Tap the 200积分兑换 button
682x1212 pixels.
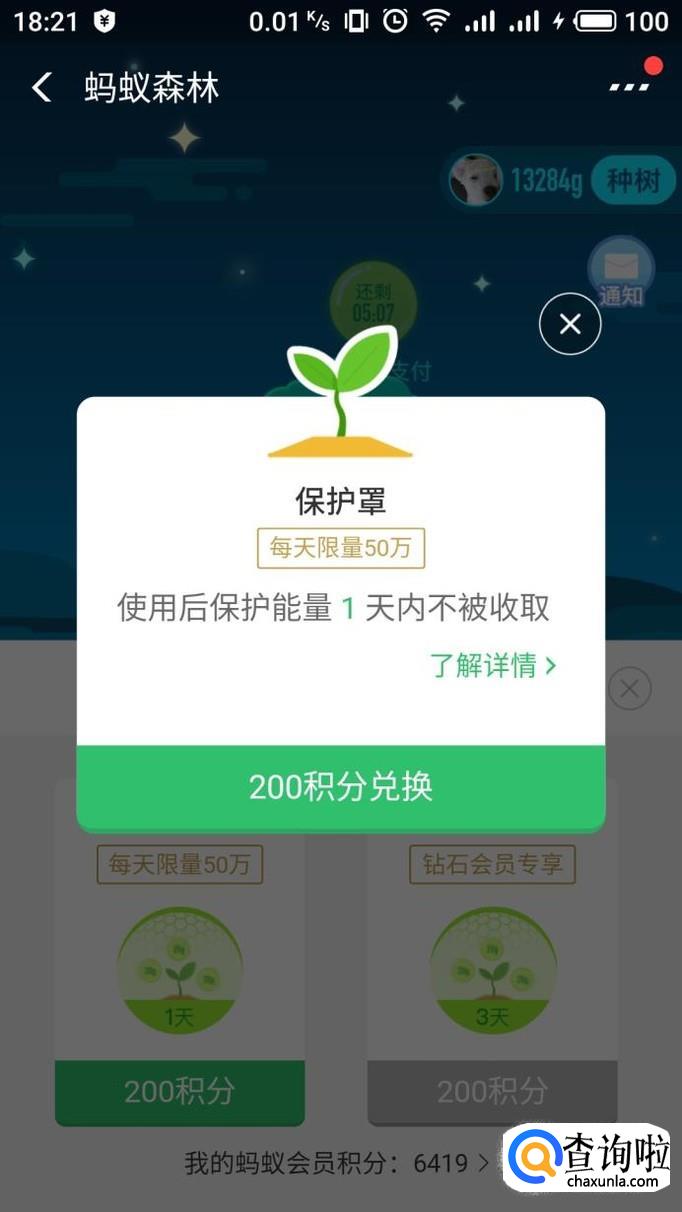point(341,787)
